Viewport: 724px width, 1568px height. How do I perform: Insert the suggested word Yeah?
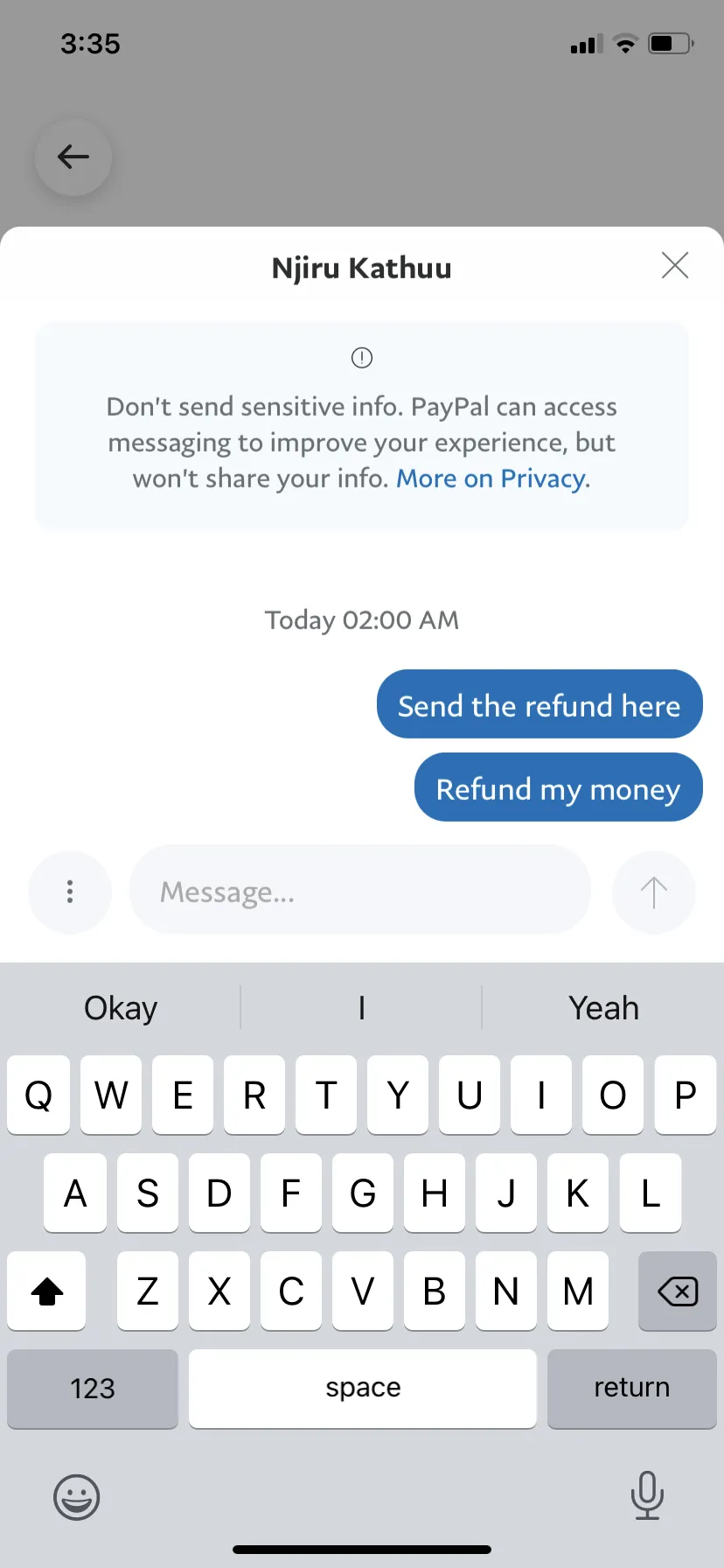coord(603,1008)
